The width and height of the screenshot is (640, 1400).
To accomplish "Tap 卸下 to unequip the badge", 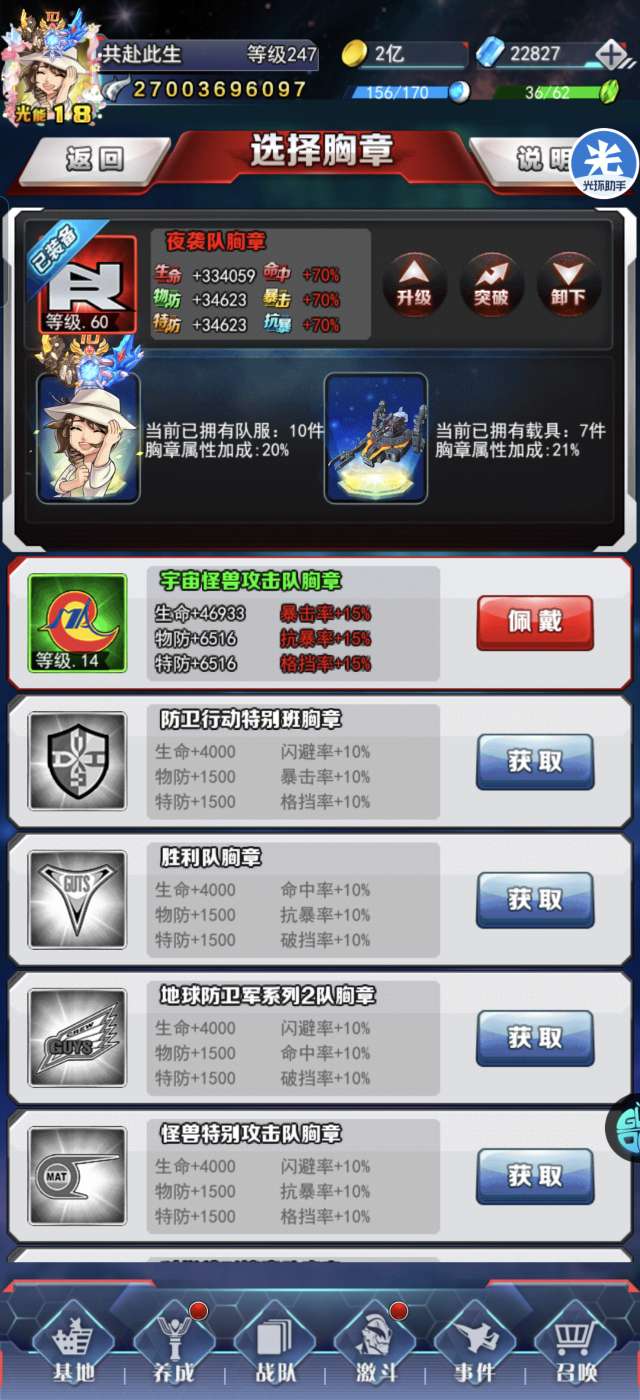I will point(568,283).
